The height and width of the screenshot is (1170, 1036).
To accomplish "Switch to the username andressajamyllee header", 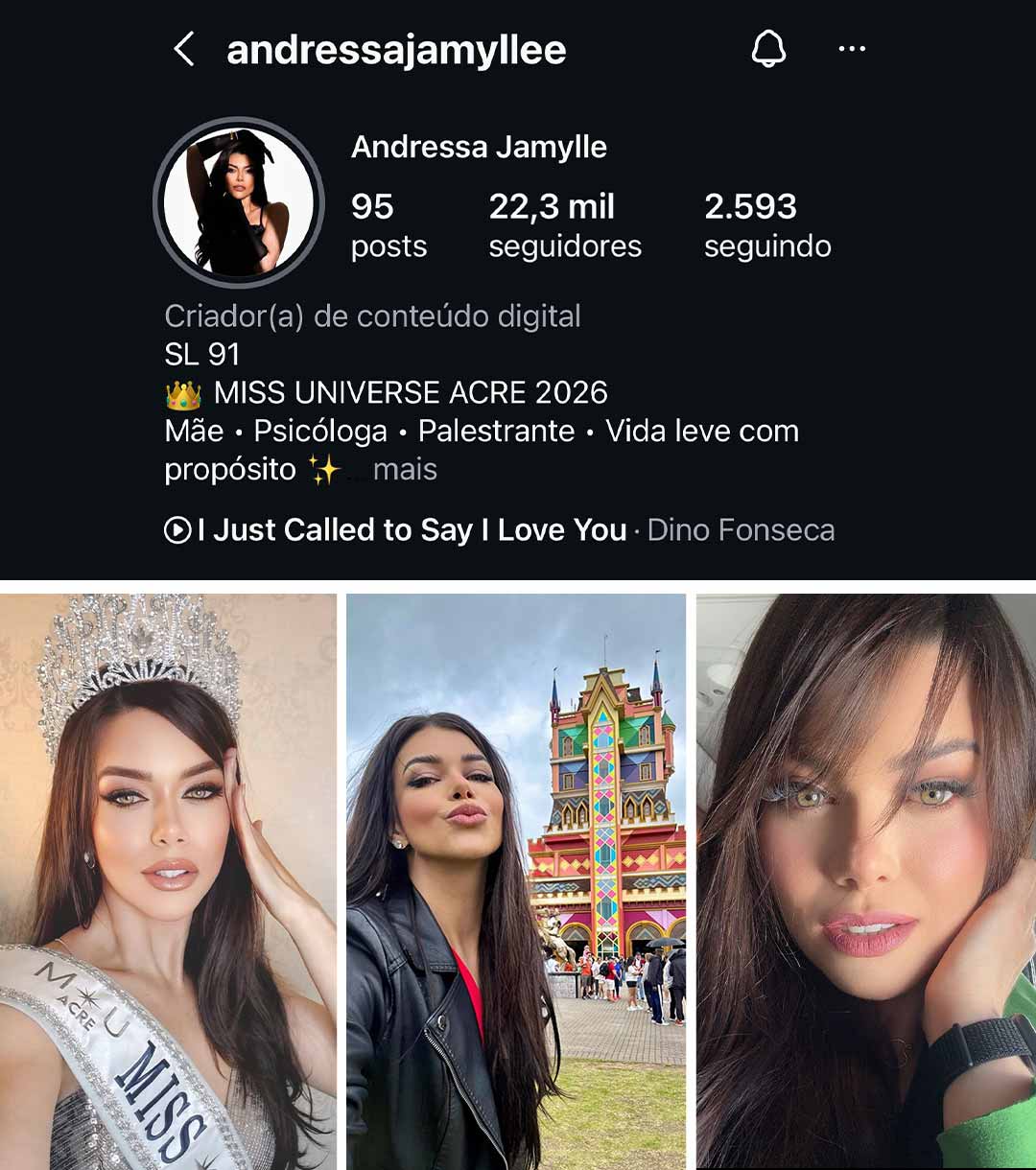I will pos(394,50).
